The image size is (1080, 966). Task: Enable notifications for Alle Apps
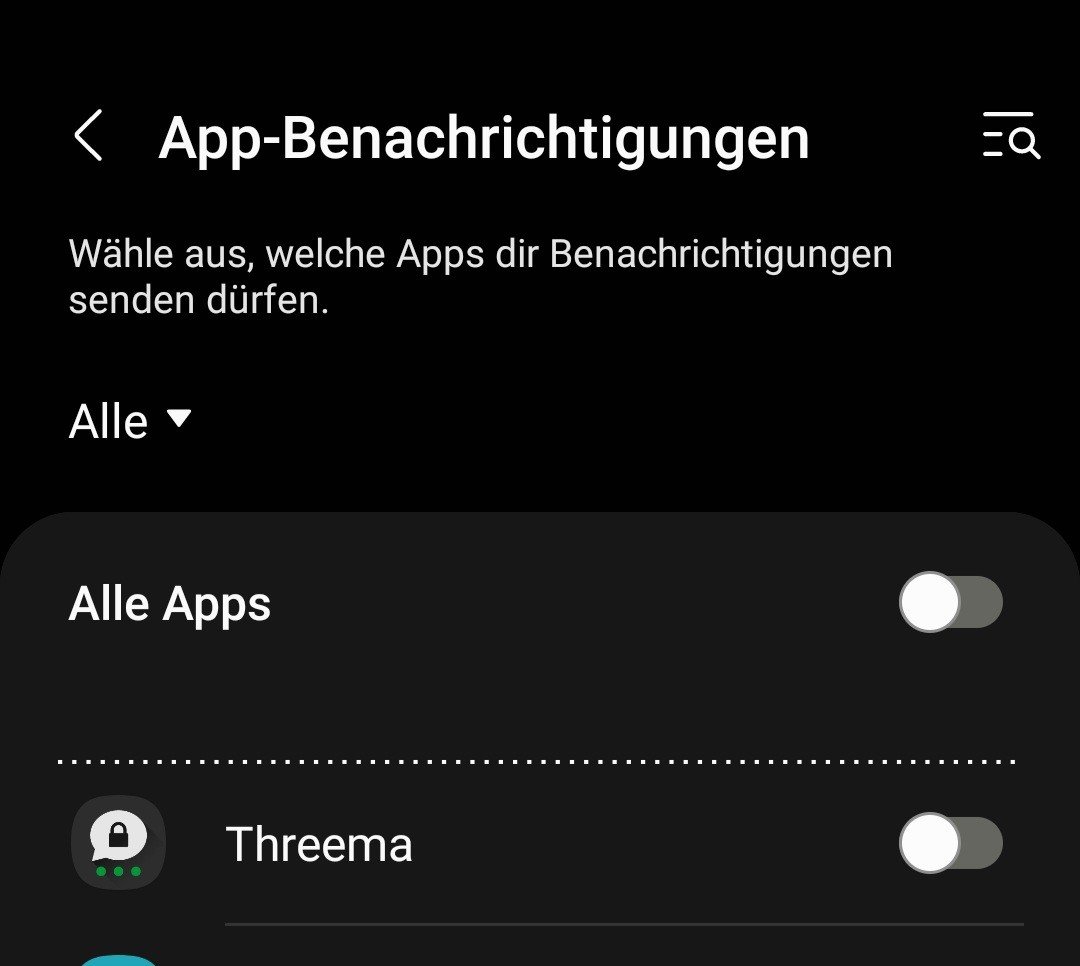950,603
